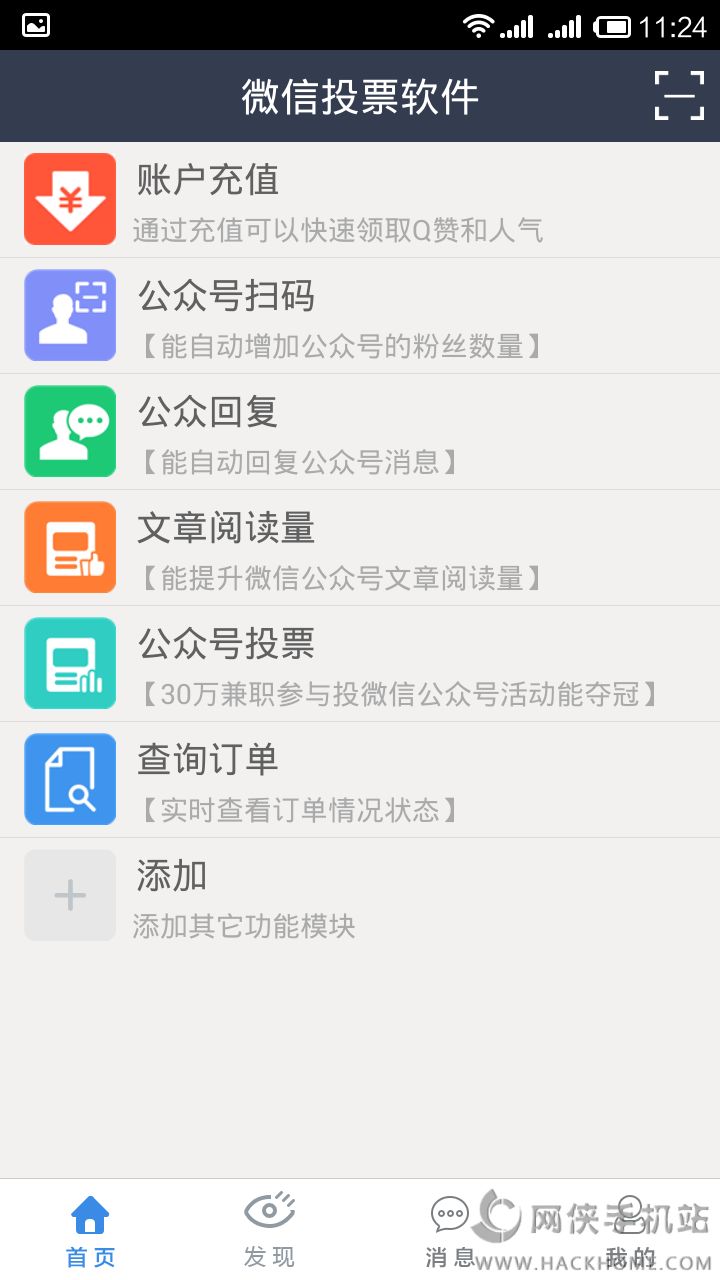This screenshot has height=1280, width=720.
Task: Go to 公众号投票 voting
Action: point(360,664)
